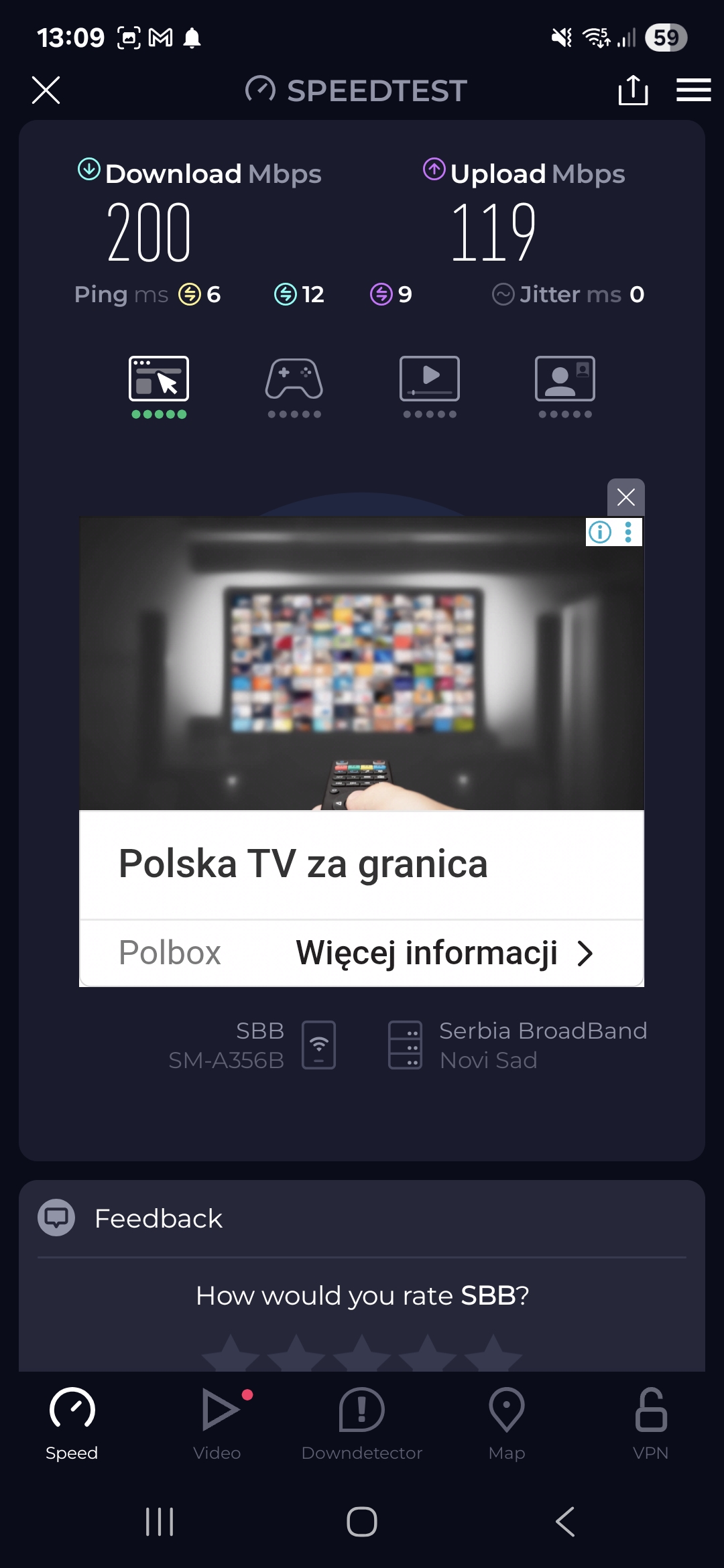Switch to the Video tab
This screenshot has width=724, height=1568.
click(217, 1423)
